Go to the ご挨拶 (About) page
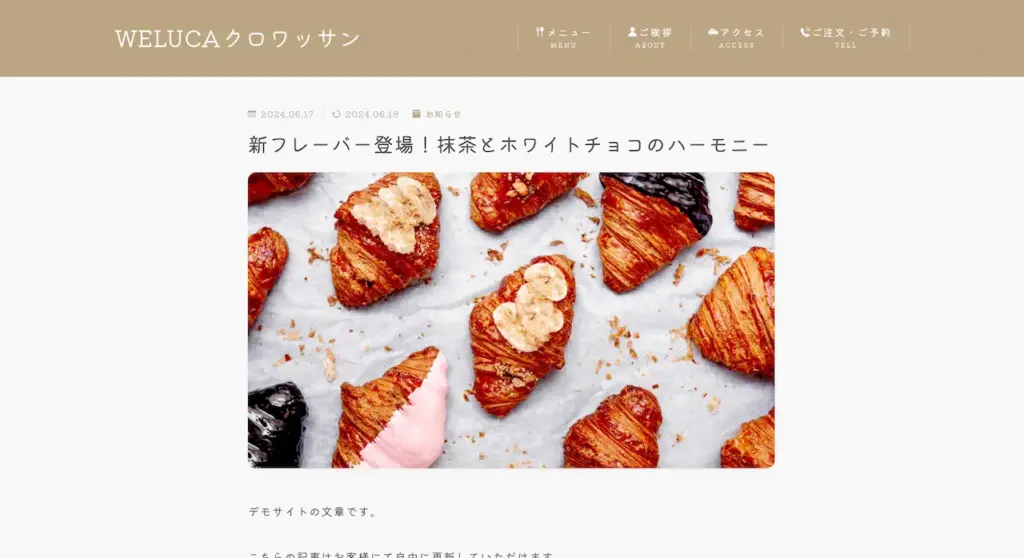Image resolution: width=1024 pixels, height=558 pixels. (x=650, y=37)
